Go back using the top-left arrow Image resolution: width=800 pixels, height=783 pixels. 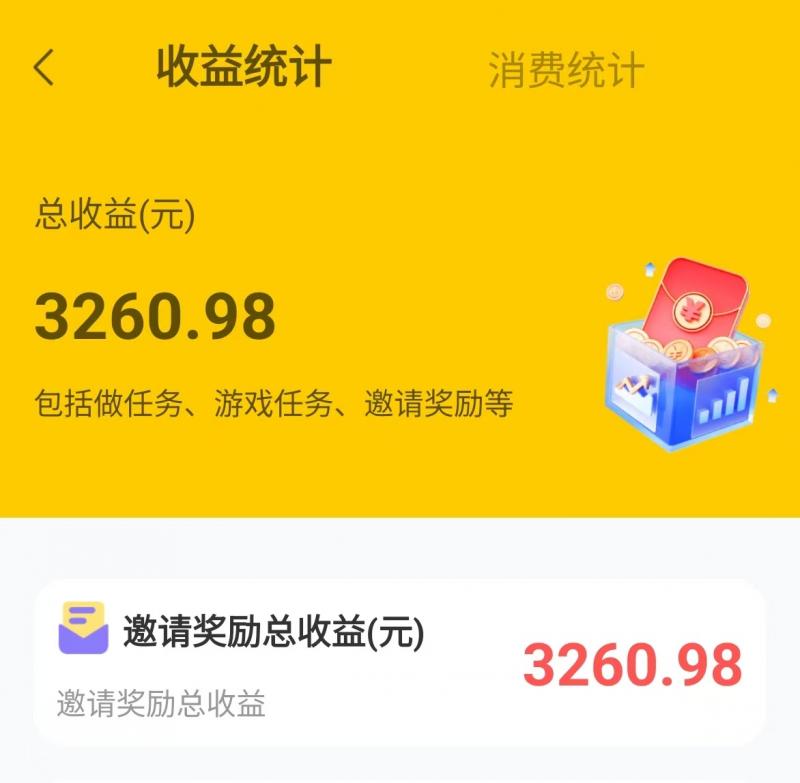click(x=44, y=68)
